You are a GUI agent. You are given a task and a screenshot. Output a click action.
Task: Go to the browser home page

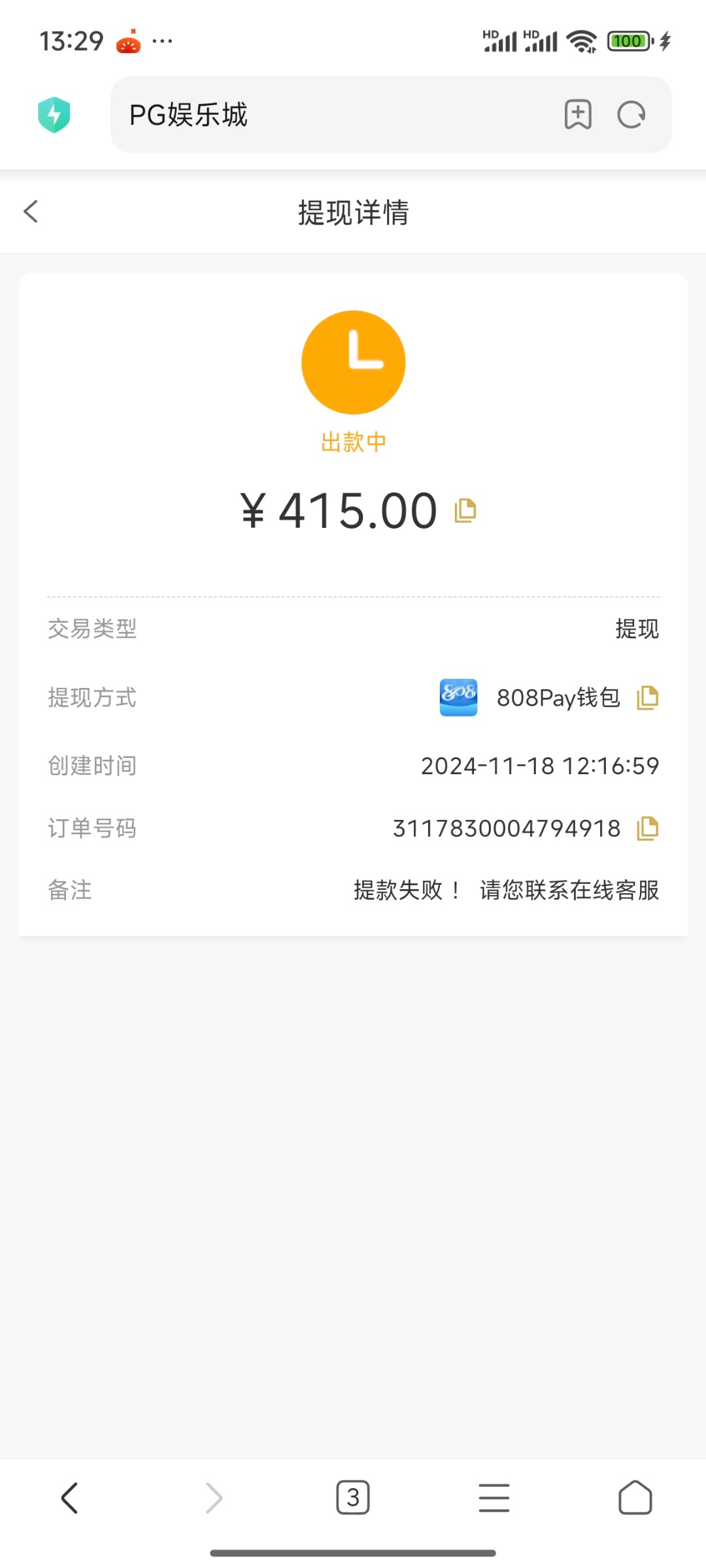point(635,1497)
